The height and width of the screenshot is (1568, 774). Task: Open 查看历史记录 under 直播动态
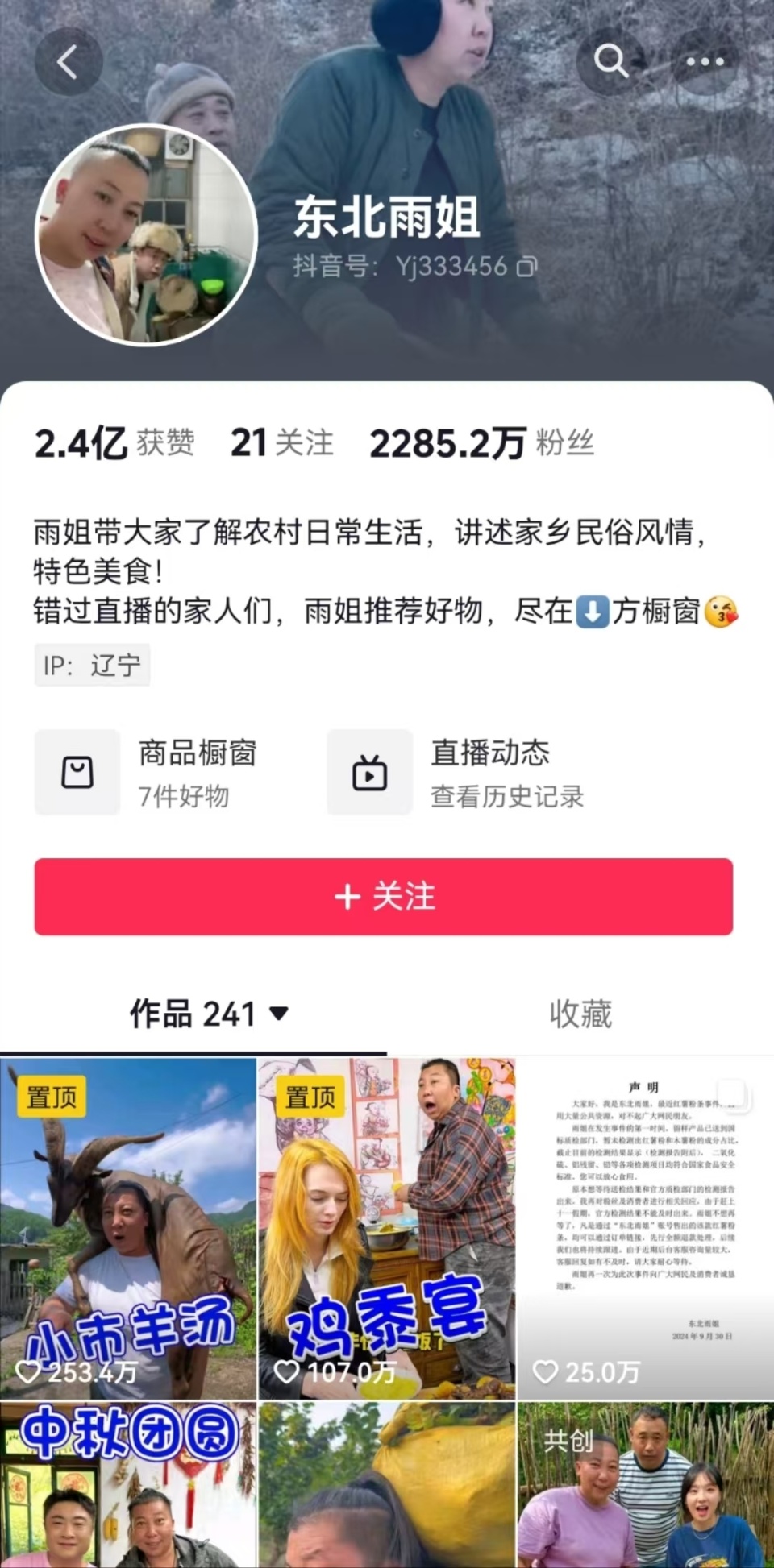coord(507,796)
